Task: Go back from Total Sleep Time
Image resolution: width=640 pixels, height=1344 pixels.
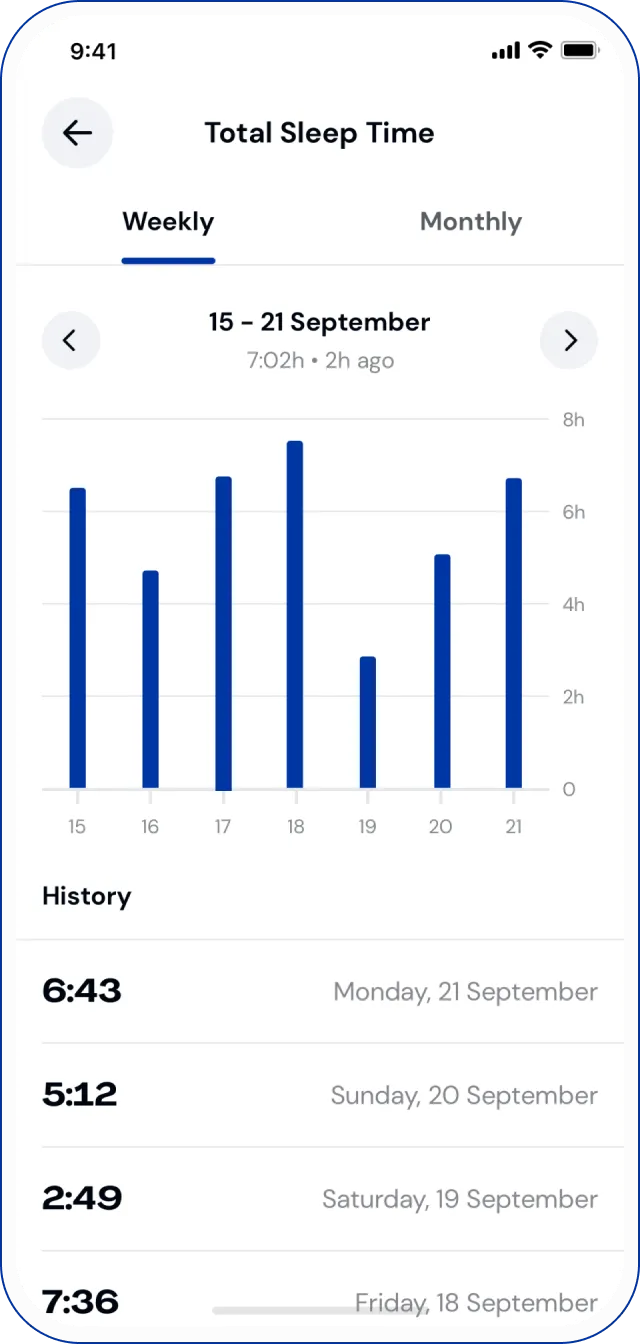Action: coord(77,133)
